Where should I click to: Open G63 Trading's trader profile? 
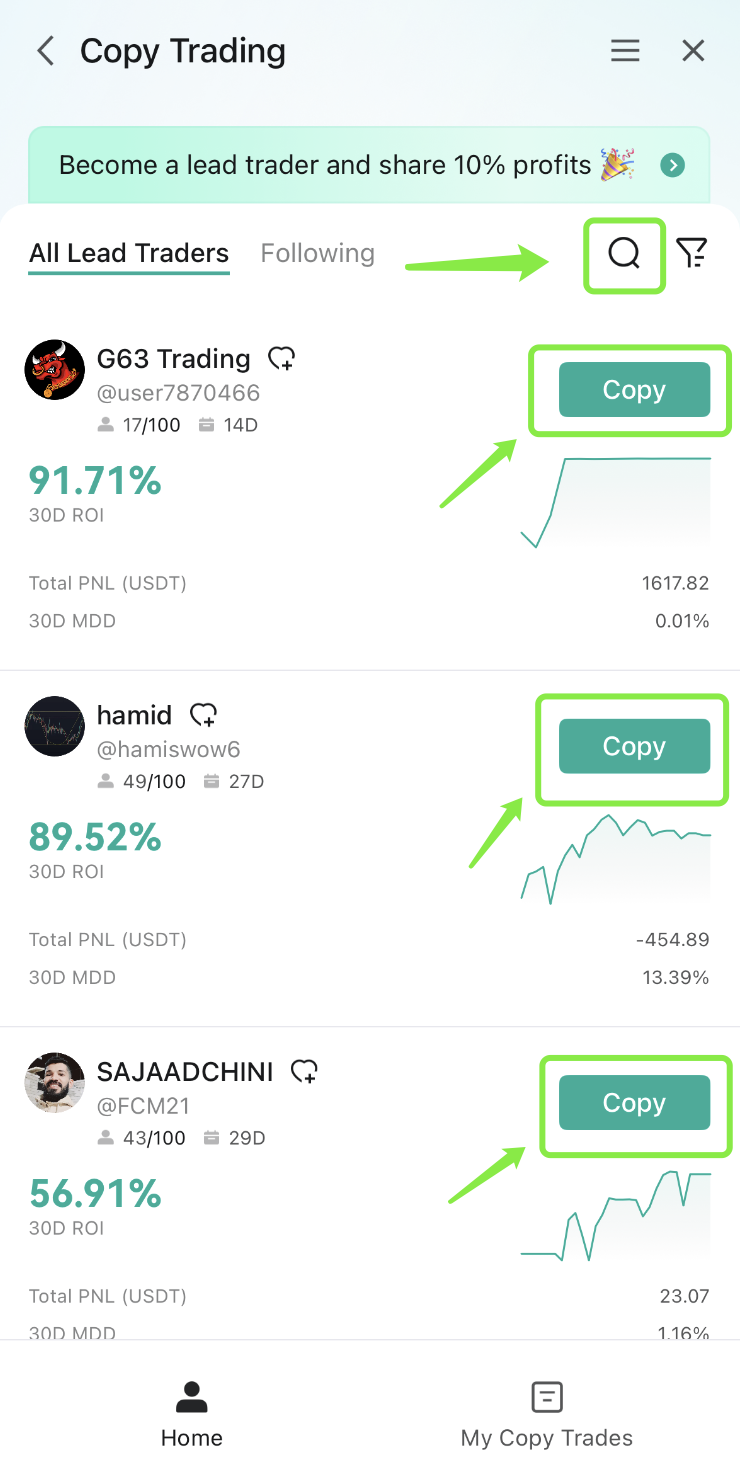pos(173,359)
